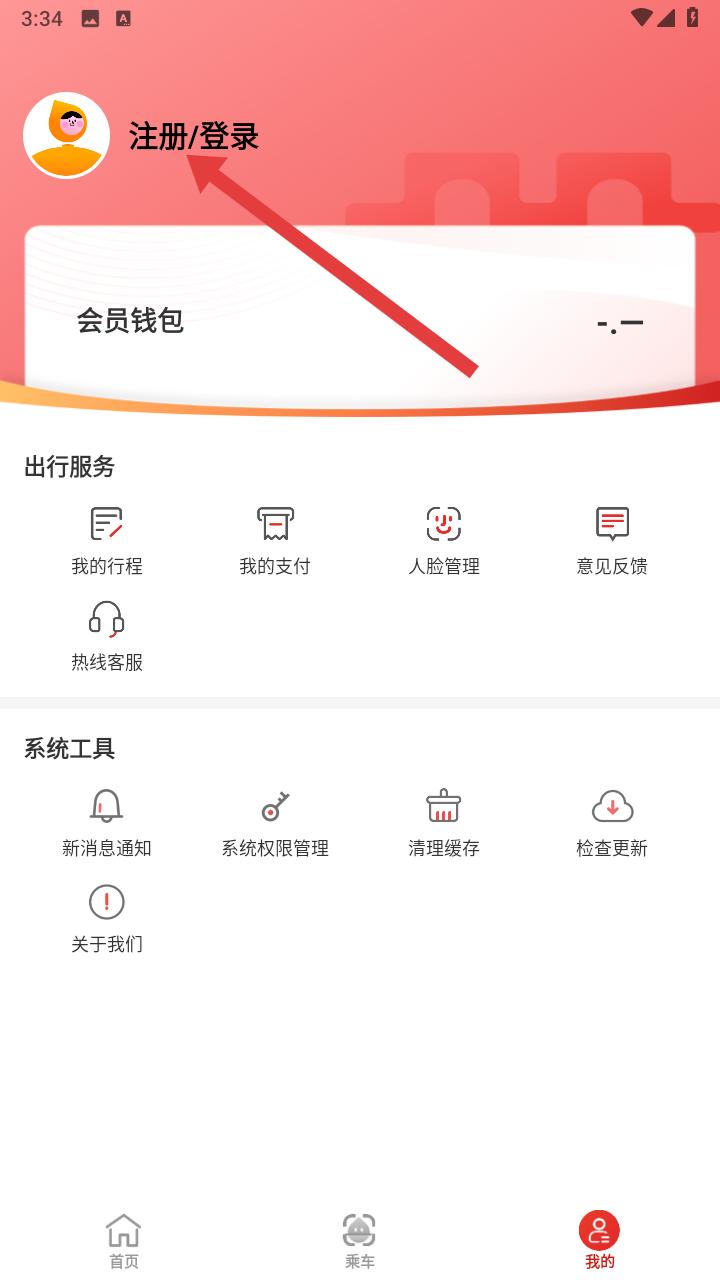Open the 会员钱包 card
720x1280 pixels.
pos(360,320)
